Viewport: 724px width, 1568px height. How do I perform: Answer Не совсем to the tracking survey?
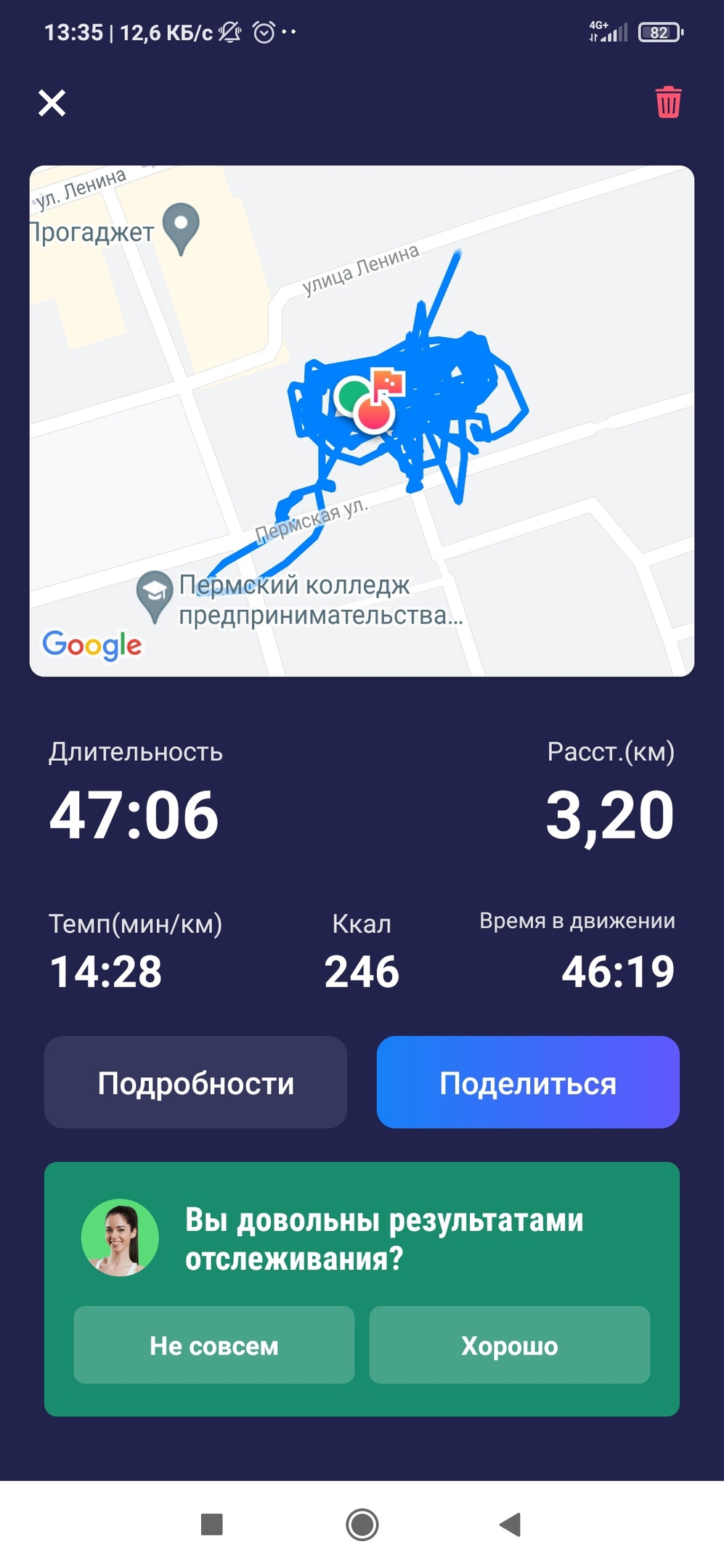click(214, 1345)
